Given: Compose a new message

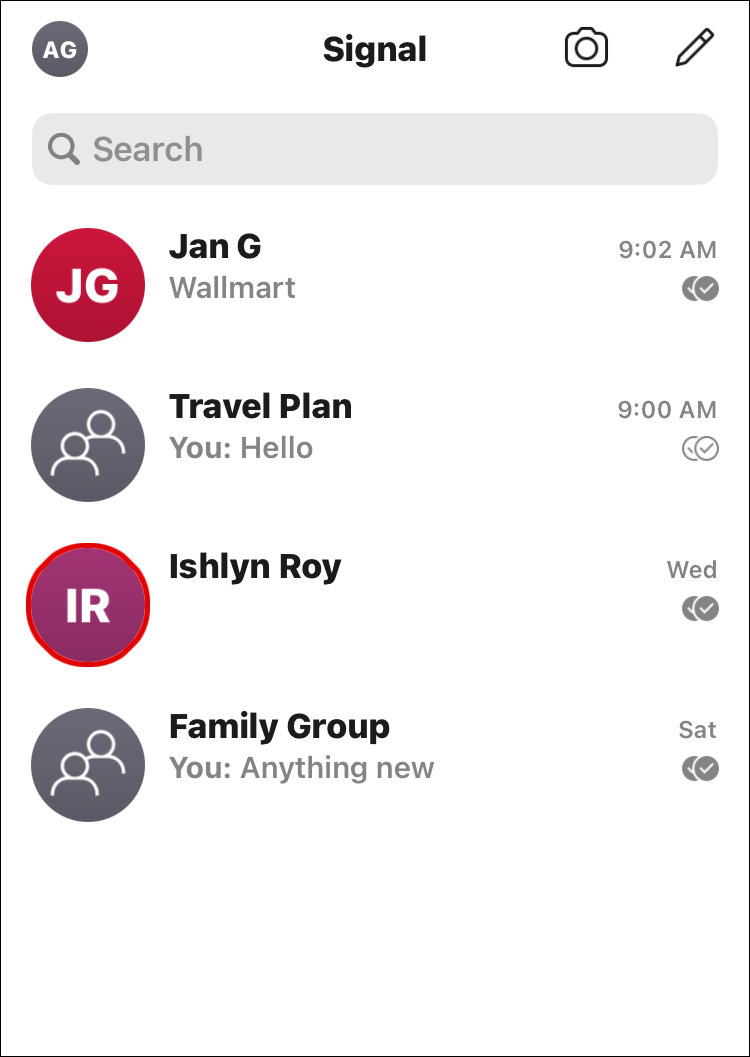Looking at the screenshot, I should (x=695, y=48).
